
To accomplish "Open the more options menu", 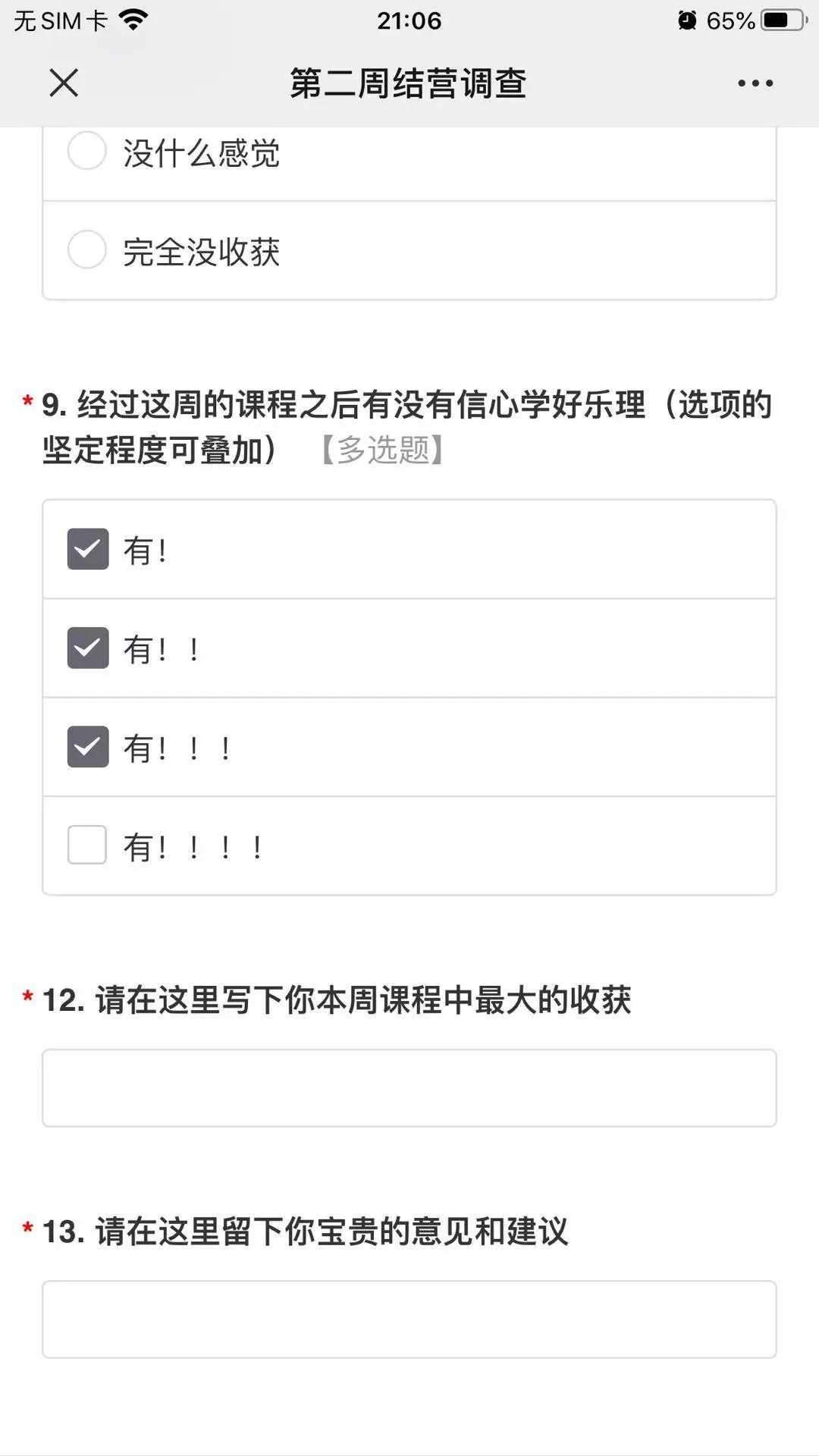I will click(x=755, y=83).
